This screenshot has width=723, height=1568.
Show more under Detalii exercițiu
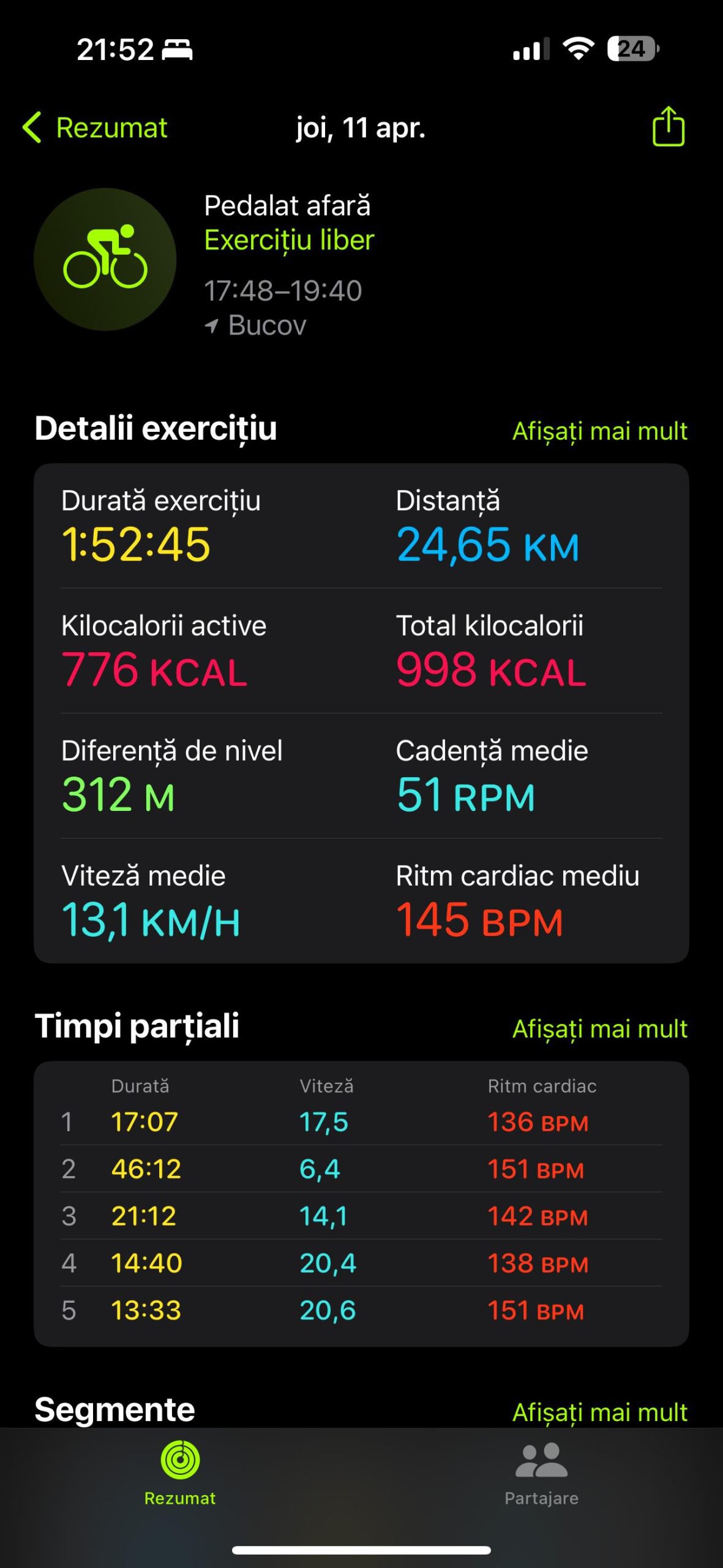pyautogui.click(x=599, y=431)
